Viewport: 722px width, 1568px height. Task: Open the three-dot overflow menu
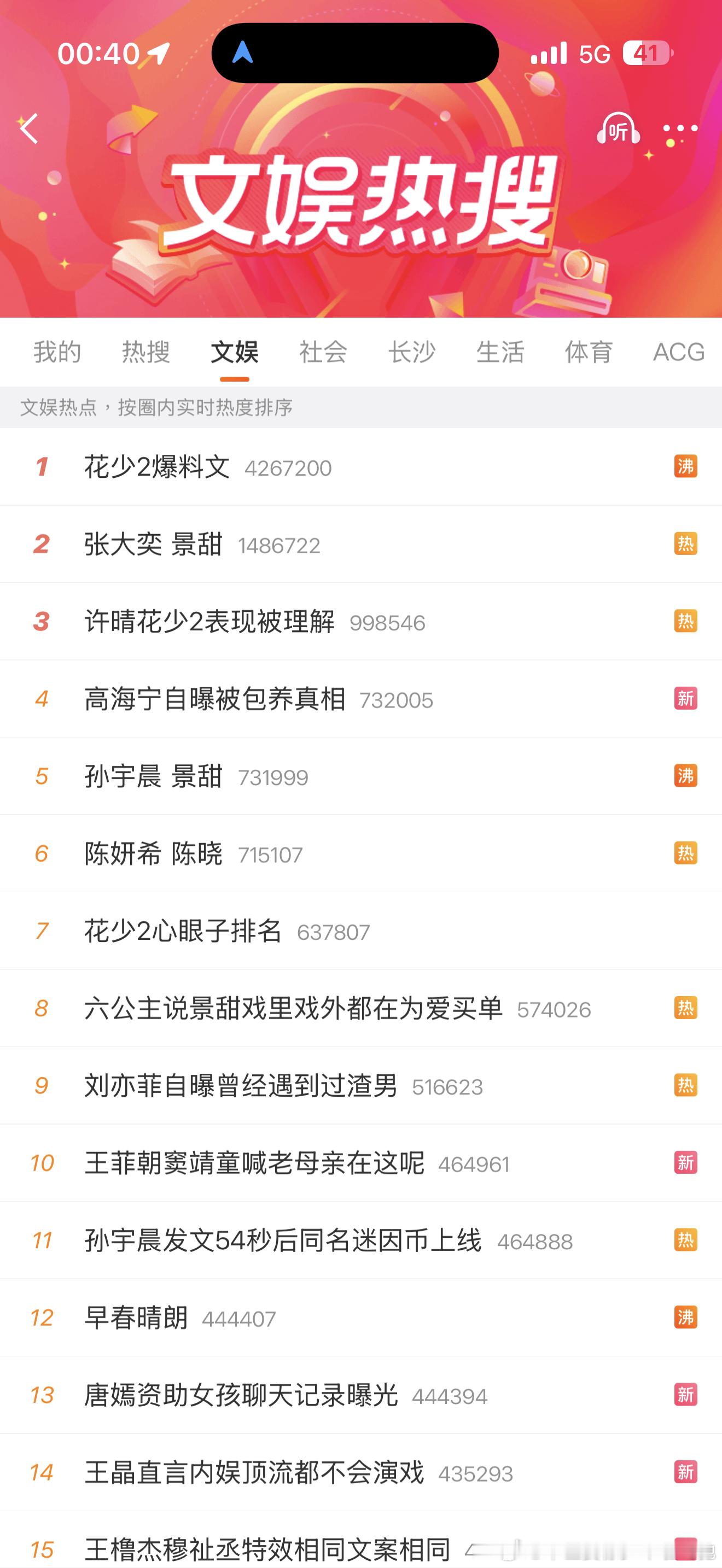tap(680, 128)
